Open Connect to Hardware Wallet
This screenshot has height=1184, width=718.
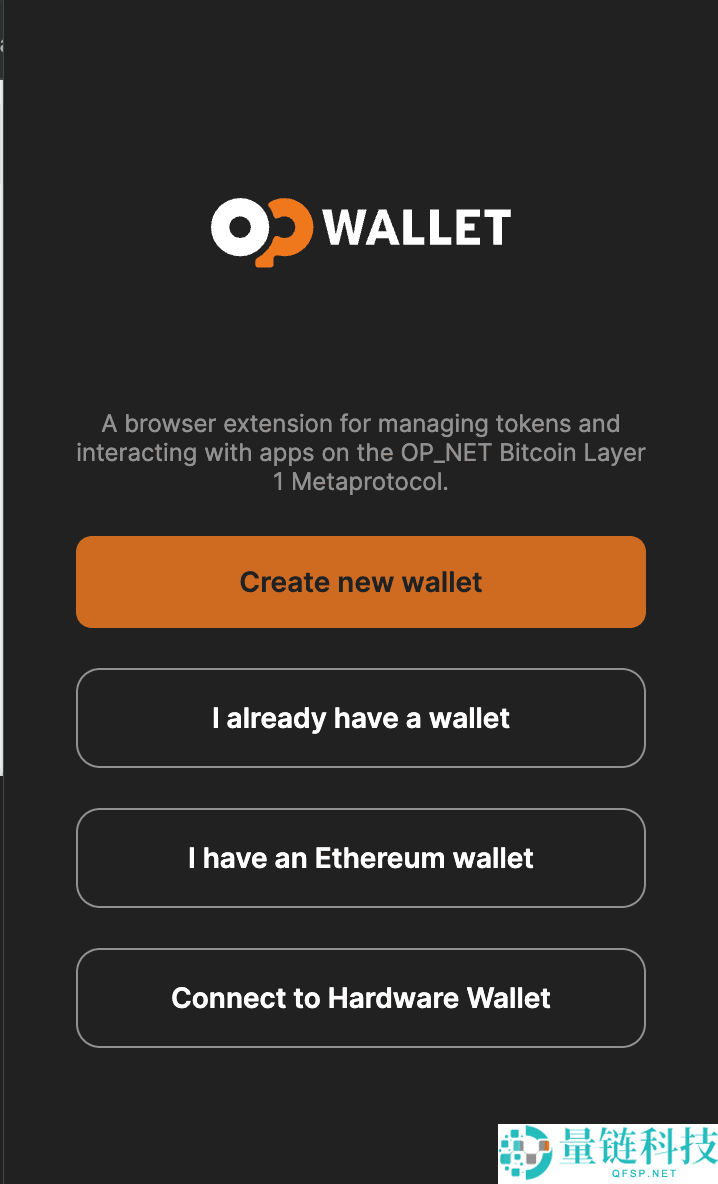[x=361, y=998]
